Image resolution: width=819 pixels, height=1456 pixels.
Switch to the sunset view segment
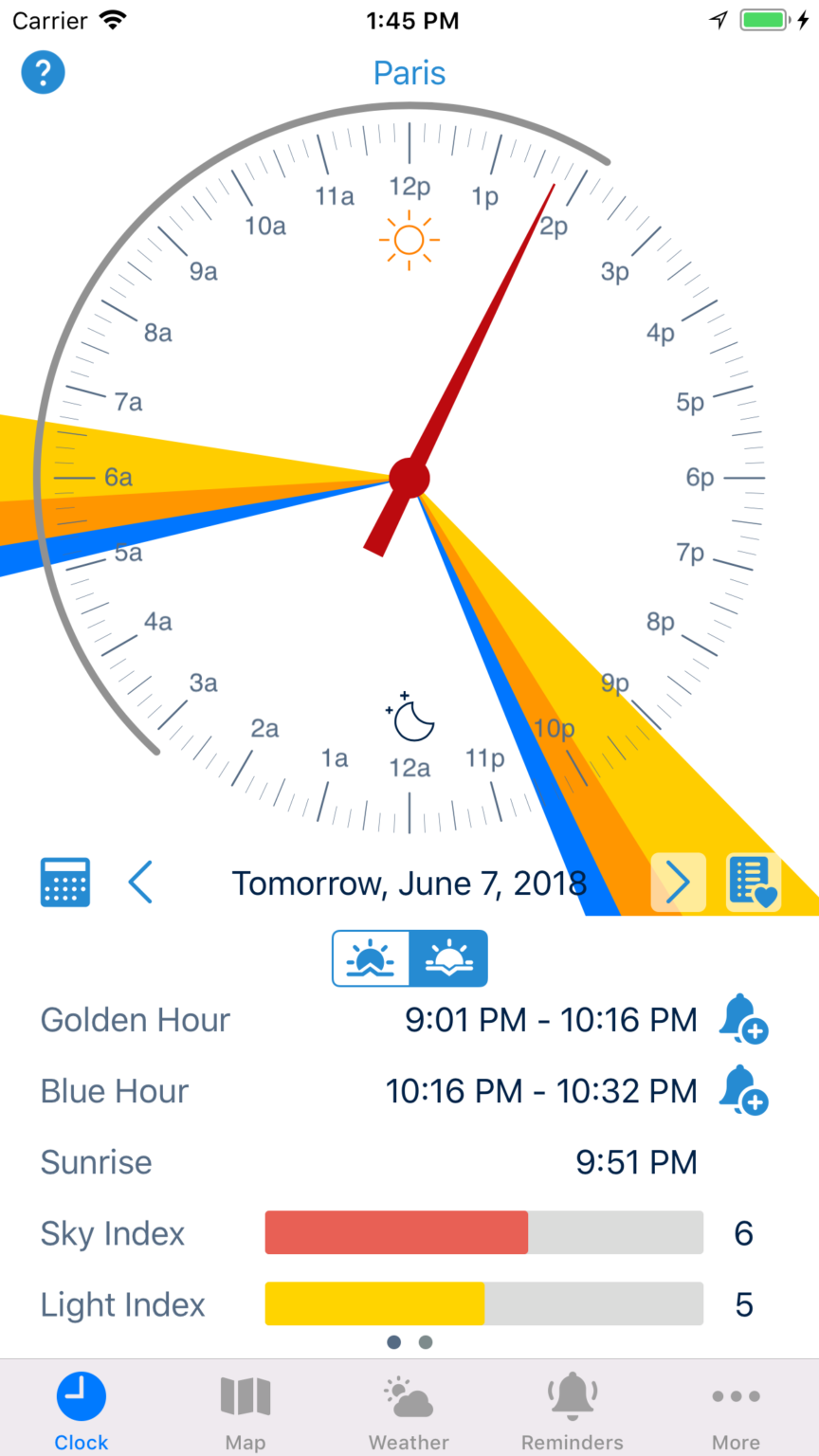[x=448, y=958]
